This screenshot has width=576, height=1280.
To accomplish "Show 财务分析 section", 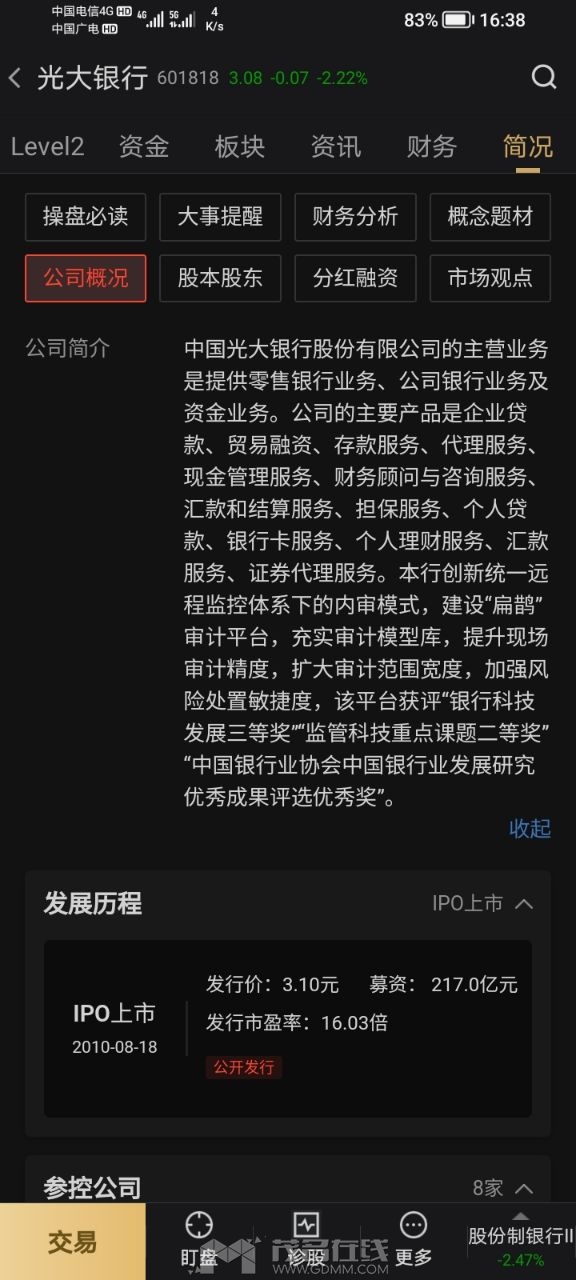I will (x=355, y=217).
